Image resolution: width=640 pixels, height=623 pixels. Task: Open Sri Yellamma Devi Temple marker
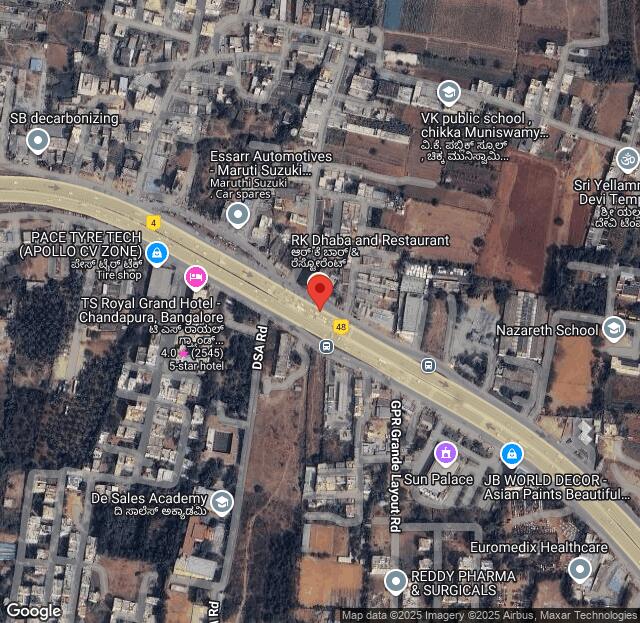[x=627, y=159]
